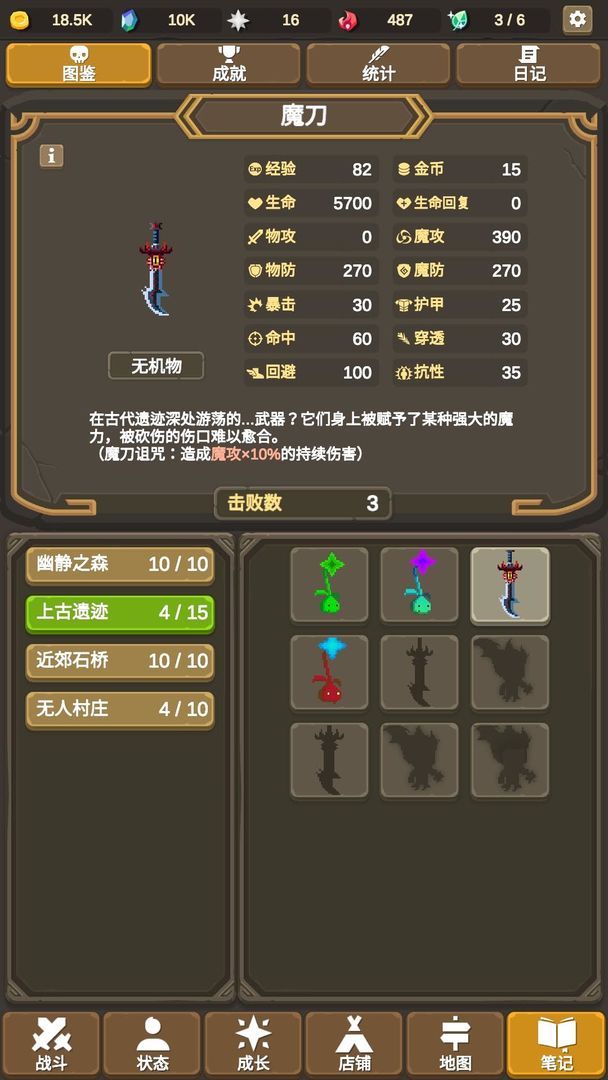The height and width of the screenshot is (1080, 608).
Task: Select the 近郊石桥 area
Action: coord(120,660)
